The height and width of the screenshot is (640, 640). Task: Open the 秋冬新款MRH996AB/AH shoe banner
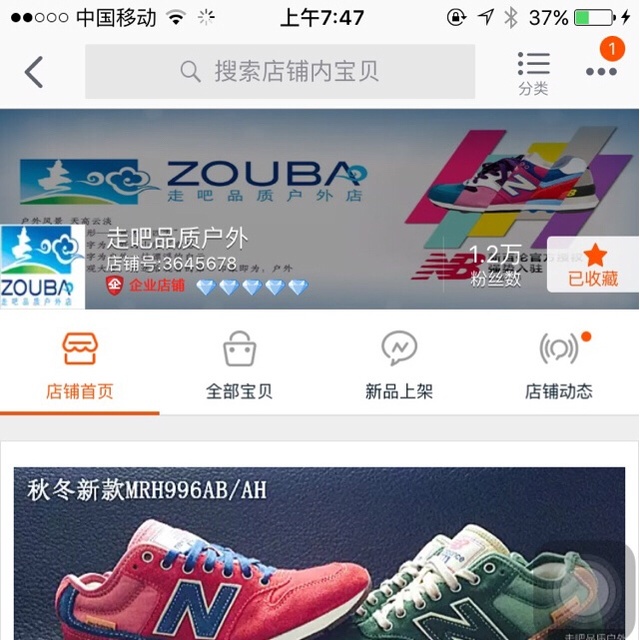pos(319,555)
